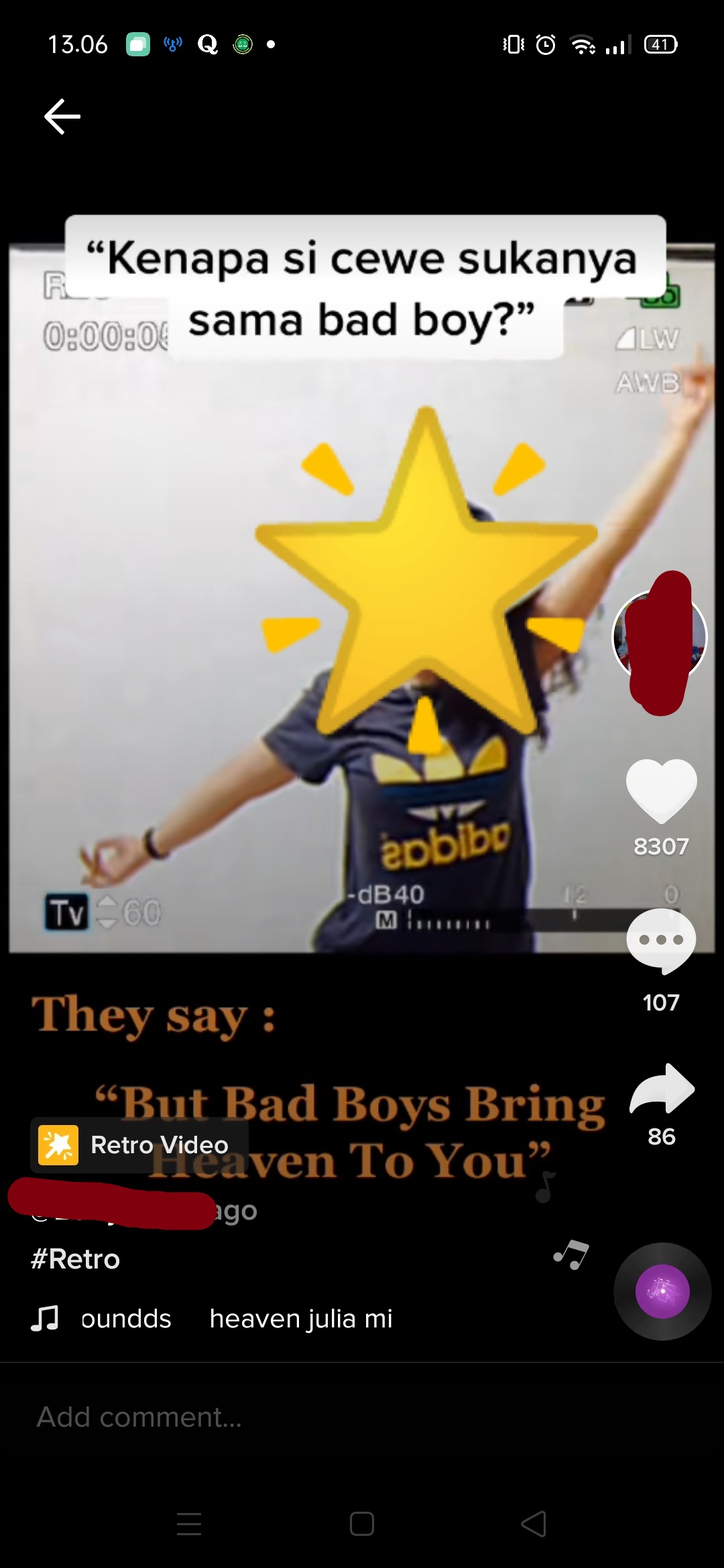
Task: Open recent apps from navigation bar
Action: pyautogui.click(x=189, y=1524)
